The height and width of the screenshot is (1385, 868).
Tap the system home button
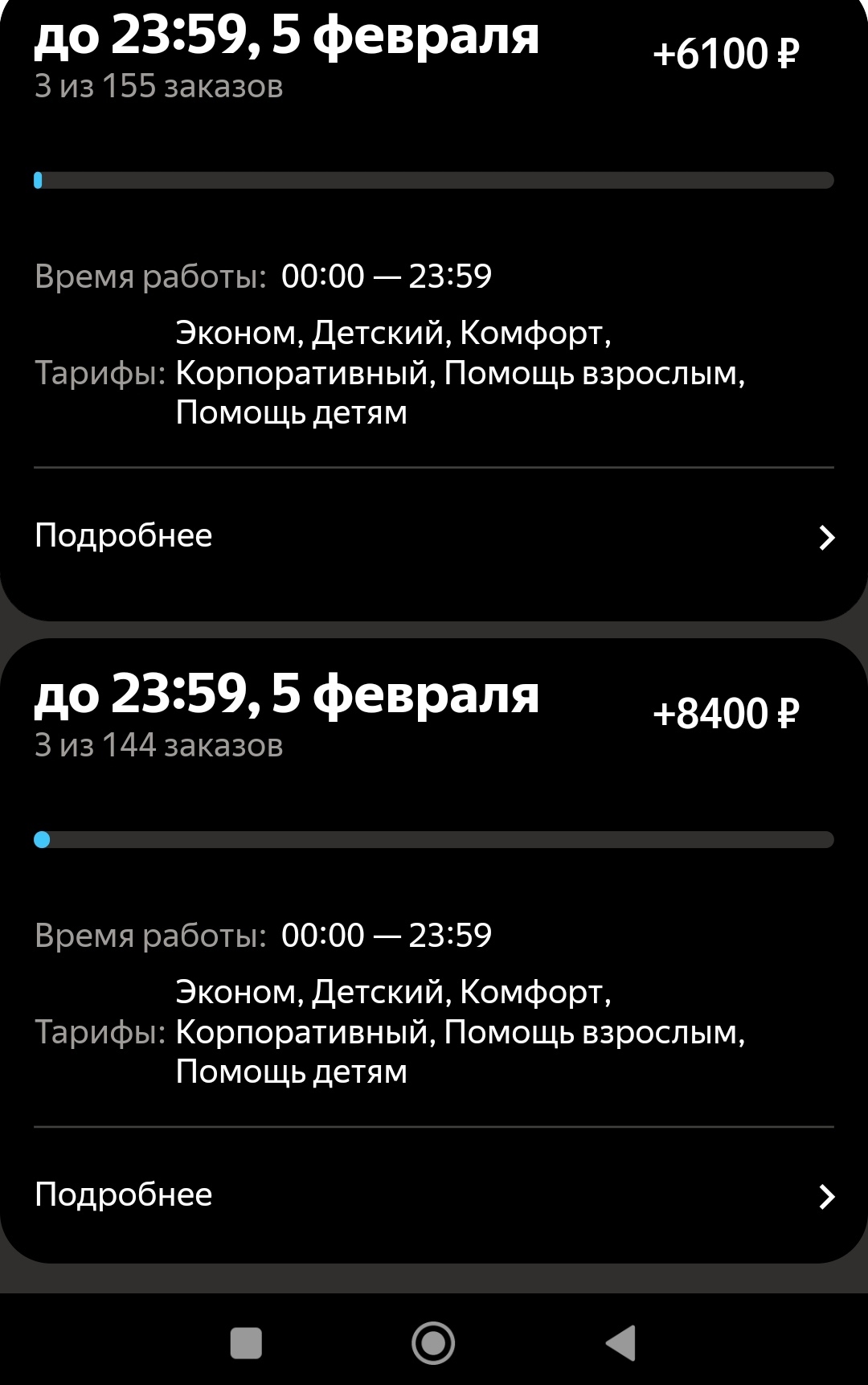(x=433, y=1342)
